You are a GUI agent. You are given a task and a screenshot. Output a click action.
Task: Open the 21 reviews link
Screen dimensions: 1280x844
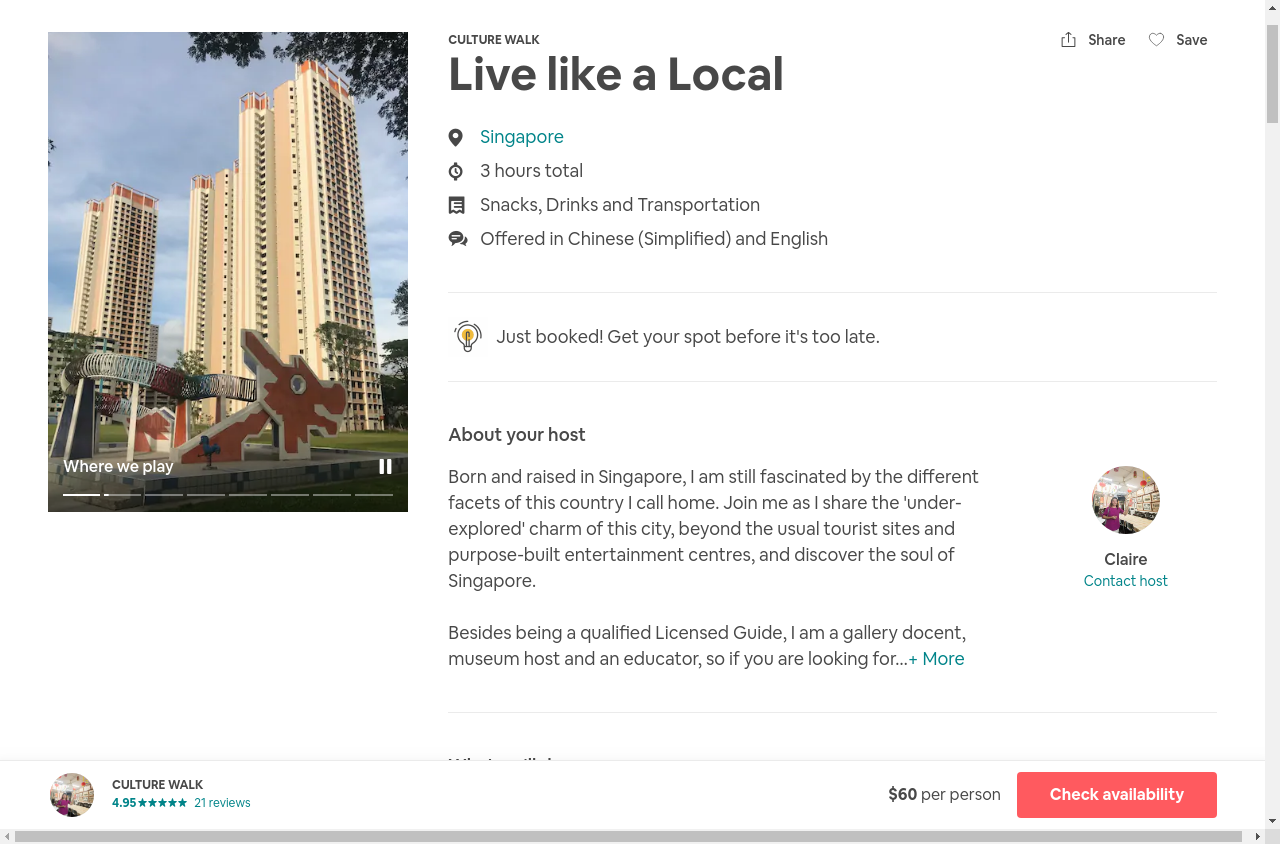click(222, 803)
